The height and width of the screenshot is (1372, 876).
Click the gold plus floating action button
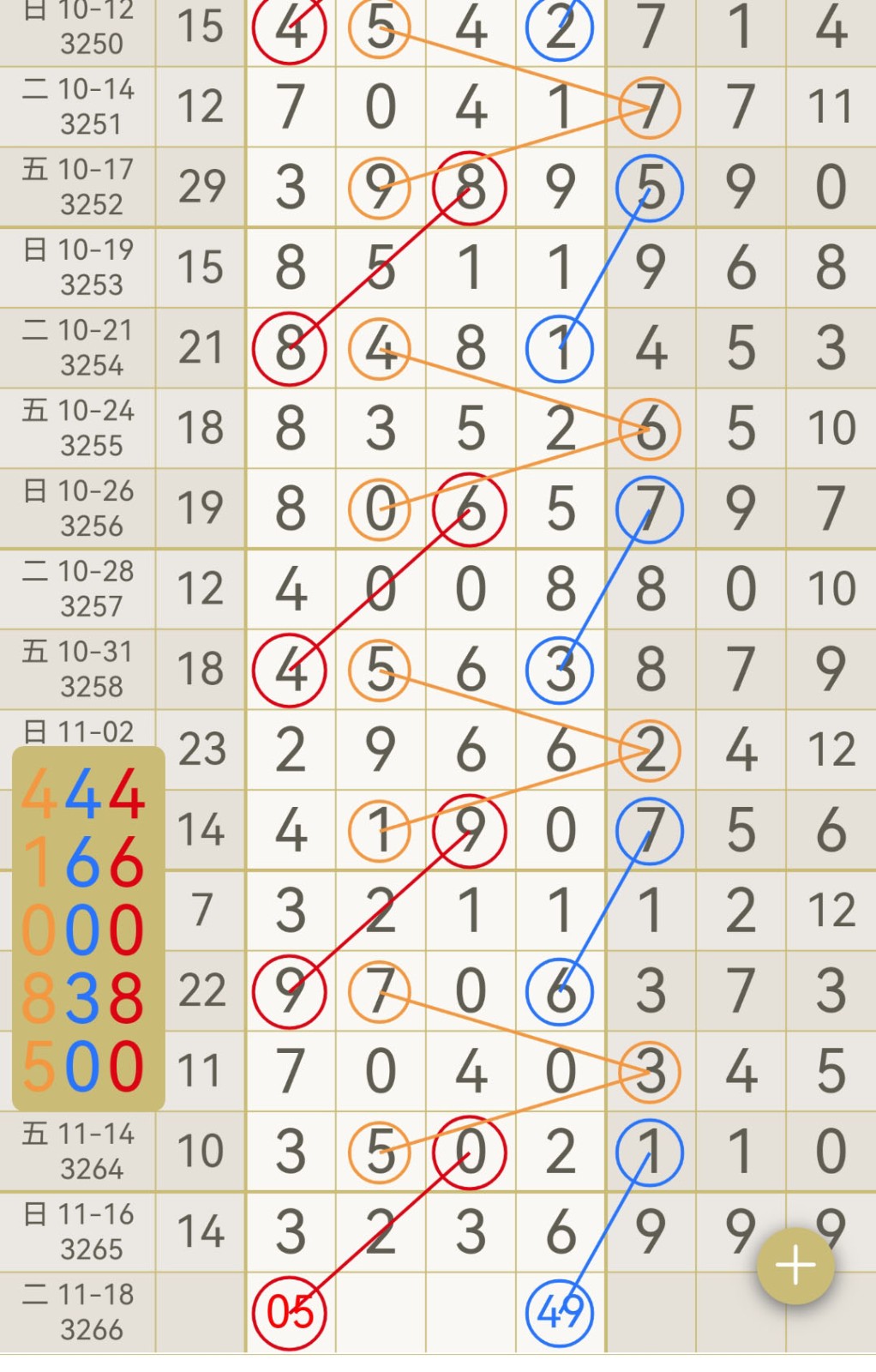point(796,1266)
